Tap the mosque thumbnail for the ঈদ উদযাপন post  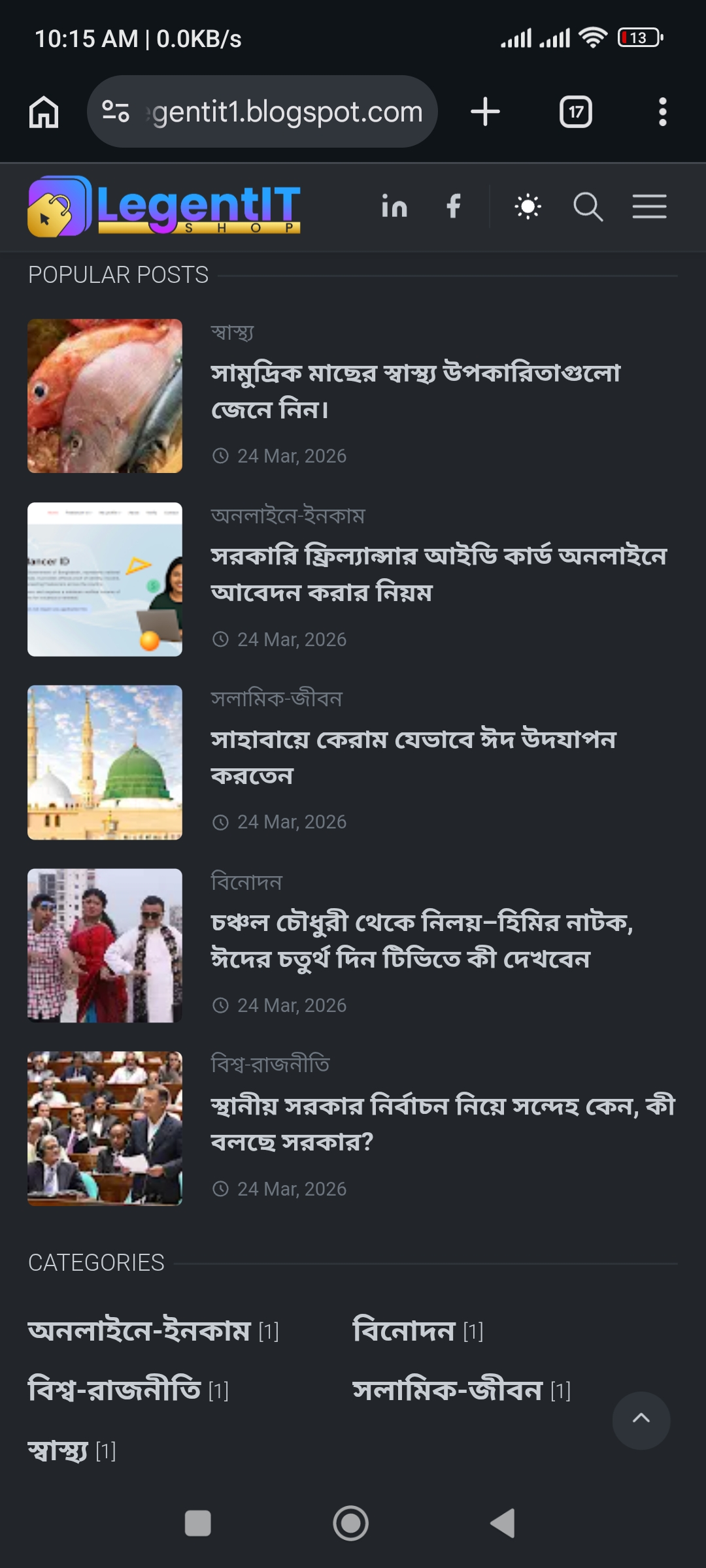(105, 762)
